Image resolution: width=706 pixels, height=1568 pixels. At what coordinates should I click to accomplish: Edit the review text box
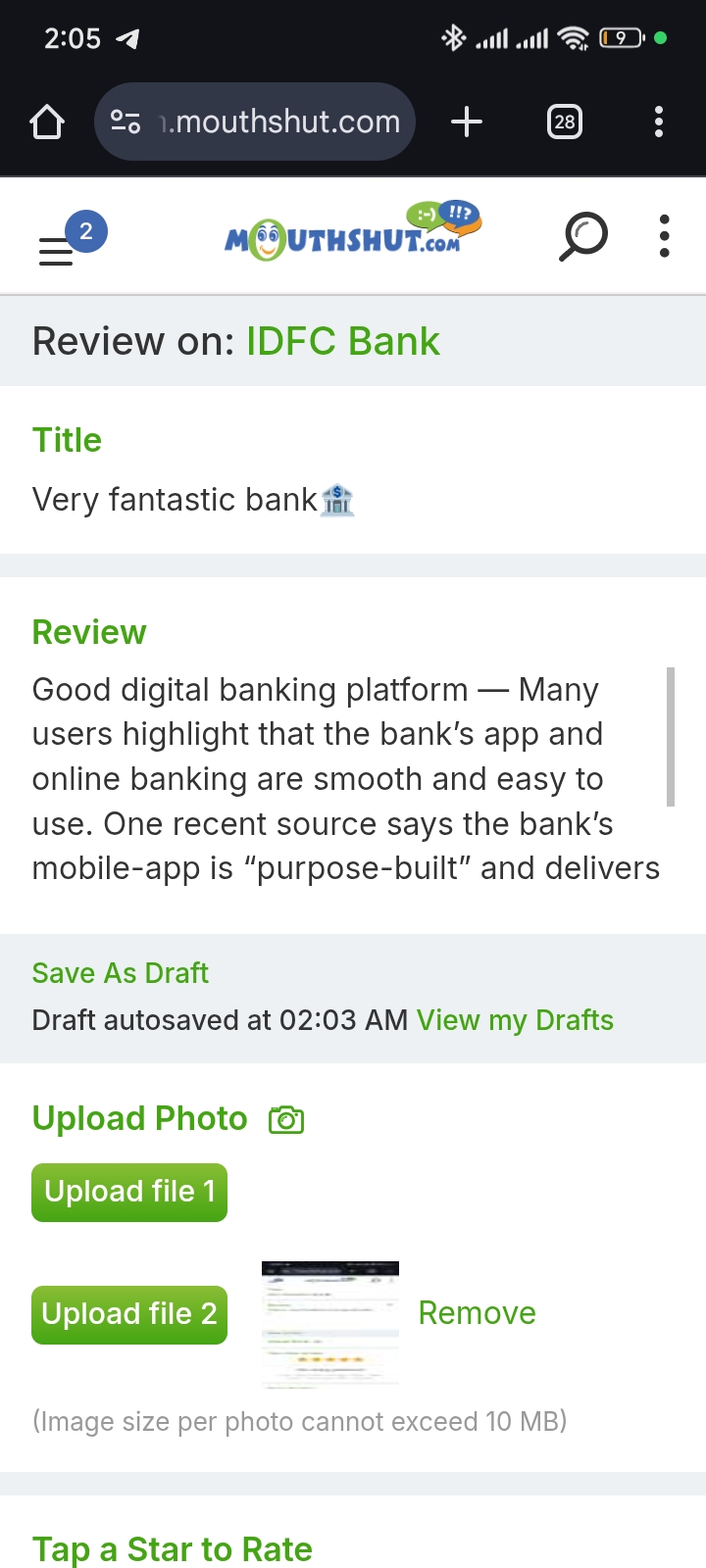point(343,779)
